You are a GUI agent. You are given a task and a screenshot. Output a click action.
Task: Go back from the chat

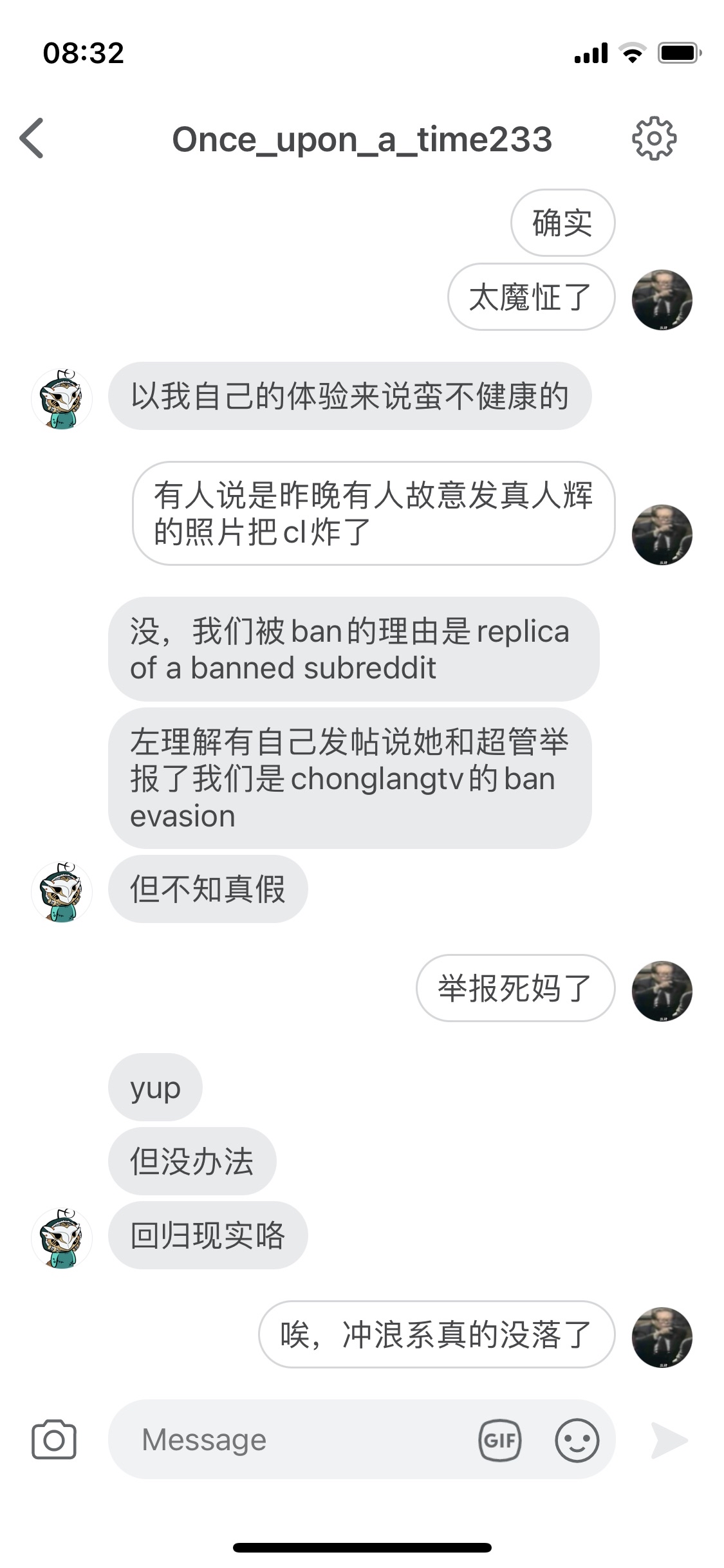click(32, 138)
